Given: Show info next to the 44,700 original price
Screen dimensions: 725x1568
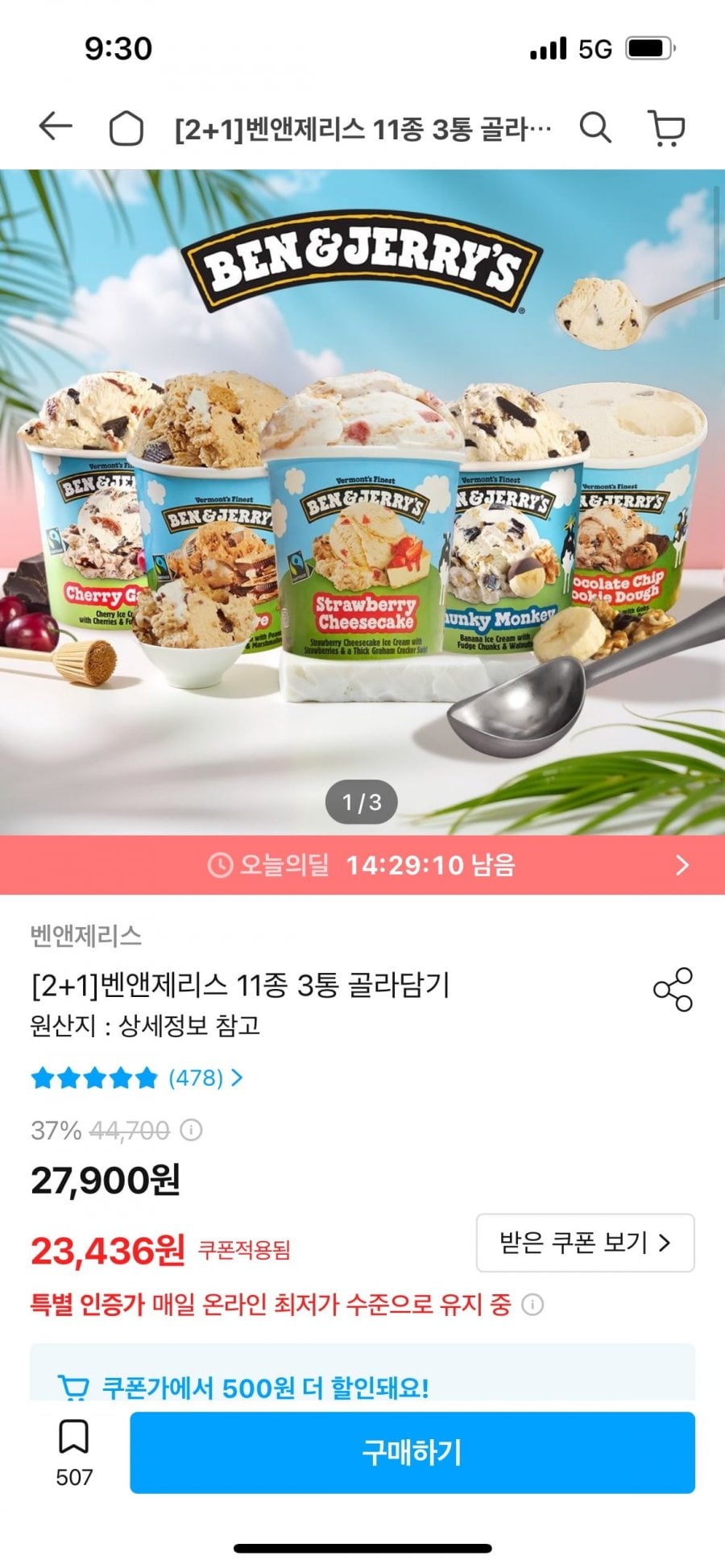Looking at the screenshot, I should tap(192, 1130).
